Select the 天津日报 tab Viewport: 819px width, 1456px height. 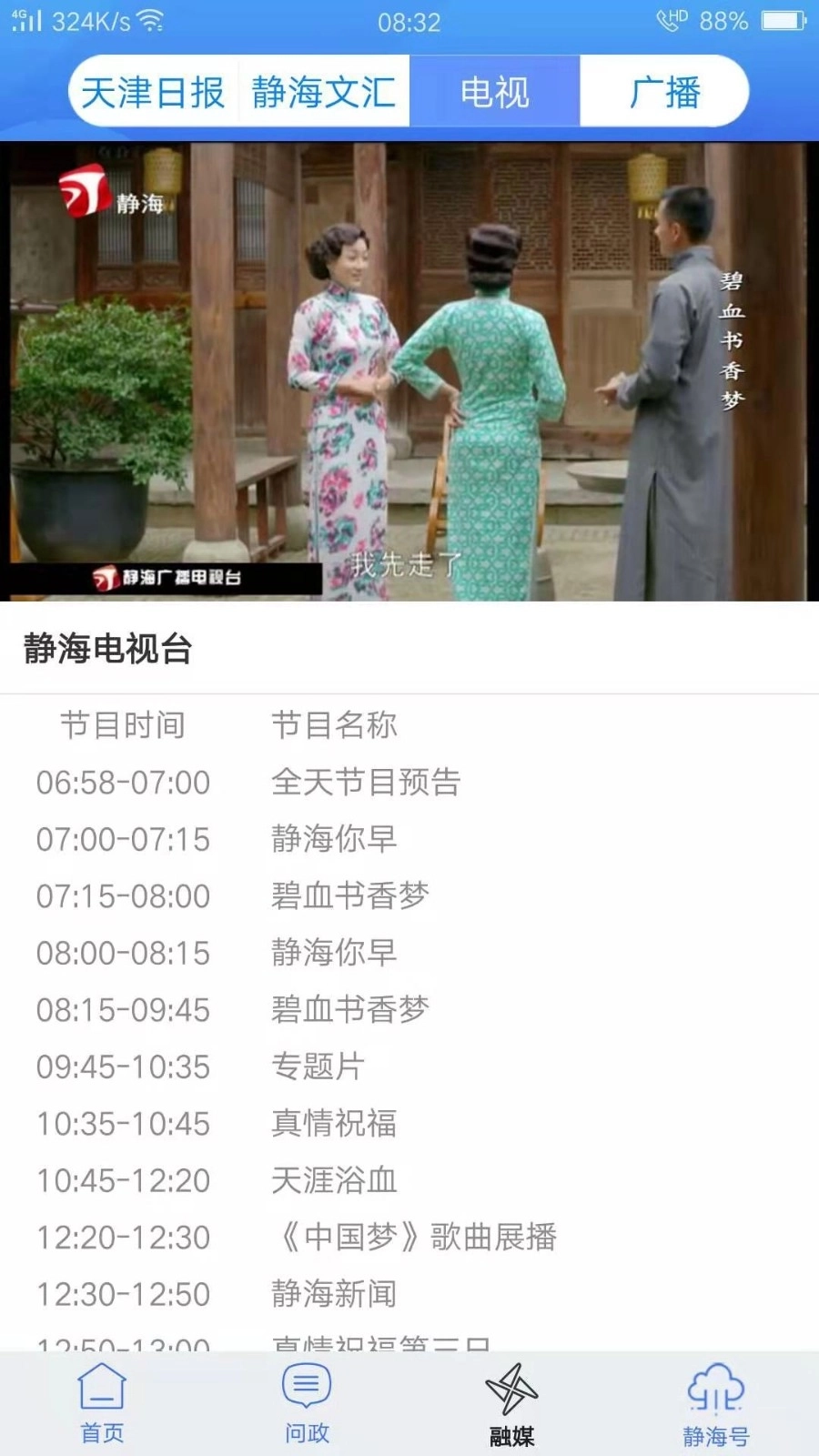(153, 91)
